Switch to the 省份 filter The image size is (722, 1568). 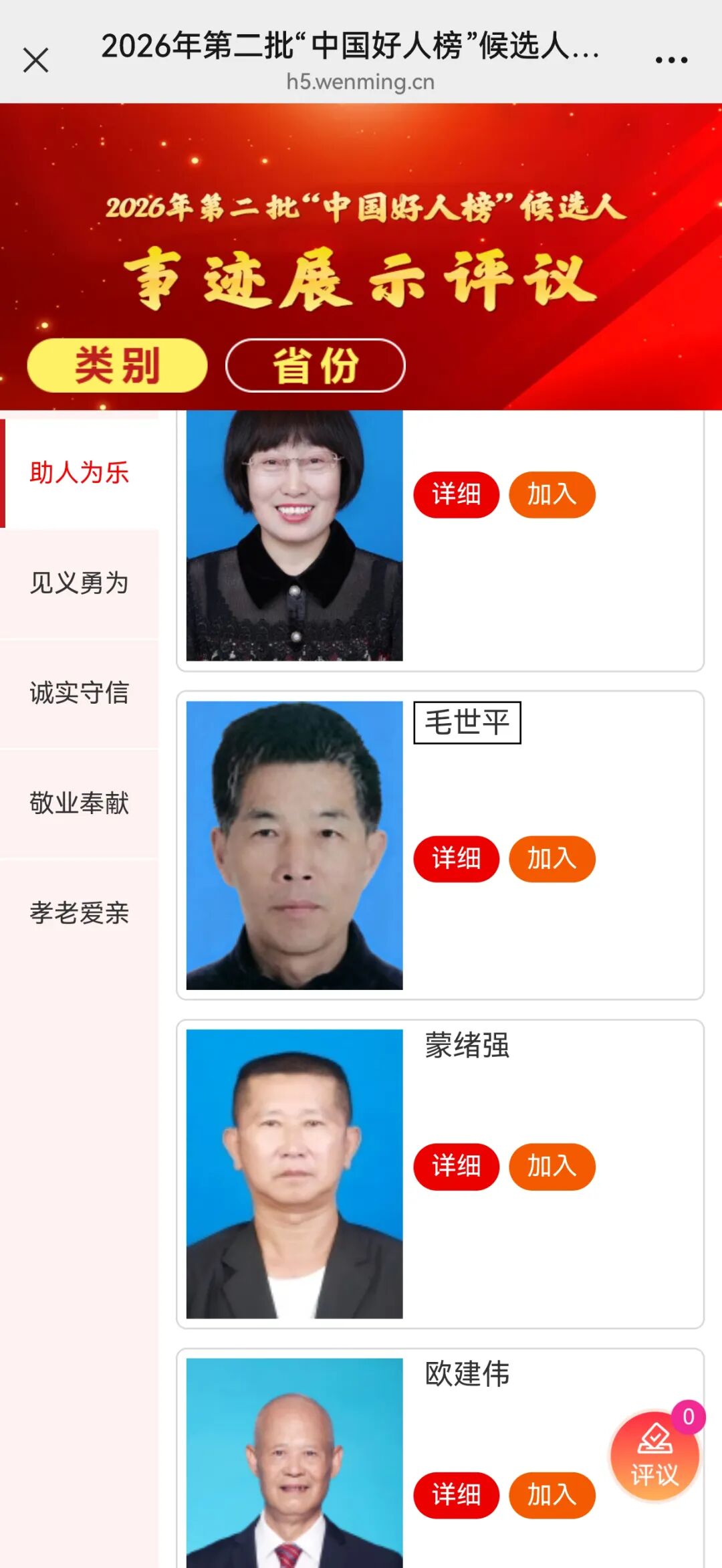[316, 365]
